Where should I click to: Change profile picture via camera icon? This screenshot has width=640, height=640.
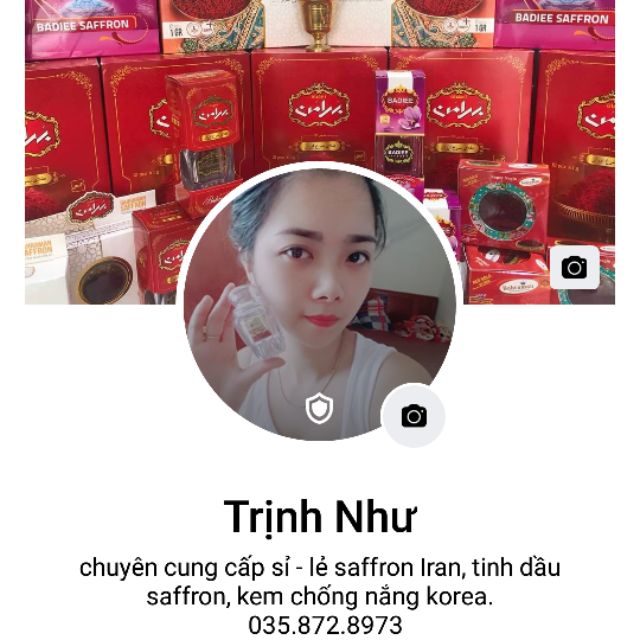point(414,416)
